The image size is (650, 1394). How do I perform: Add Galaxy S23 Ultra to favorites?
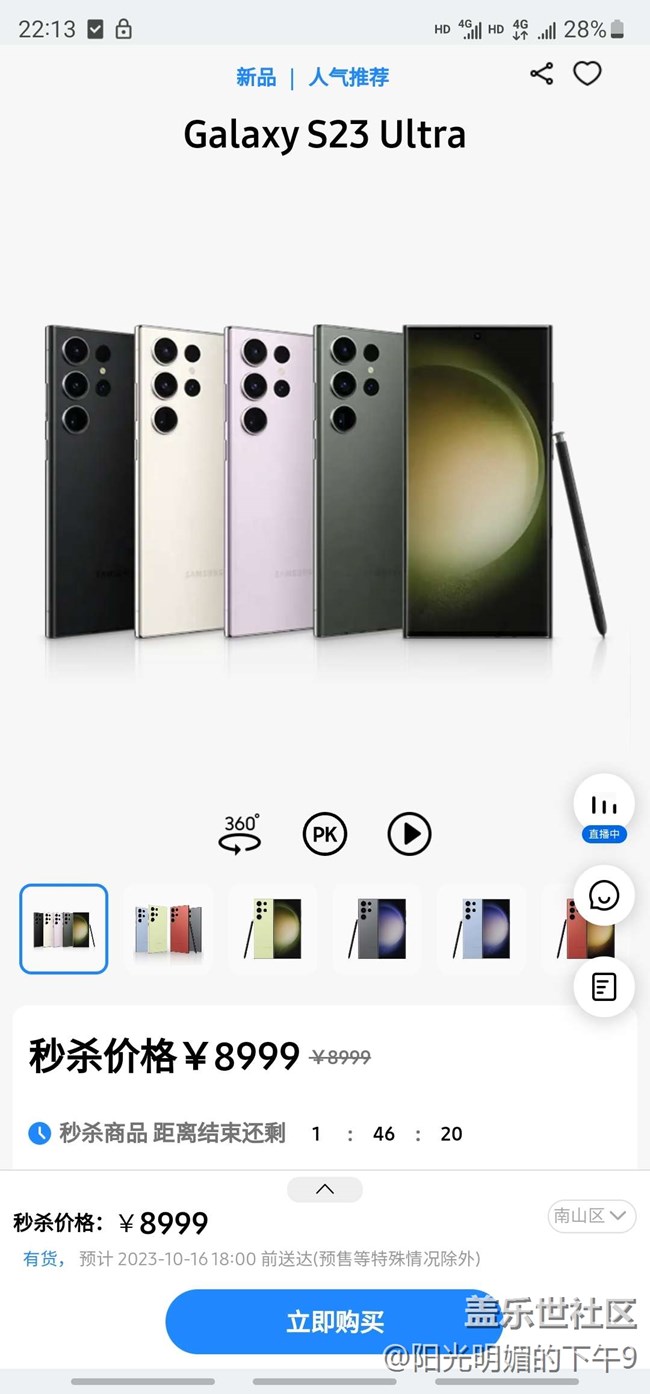pyautogui.click(x=587, y=74)
